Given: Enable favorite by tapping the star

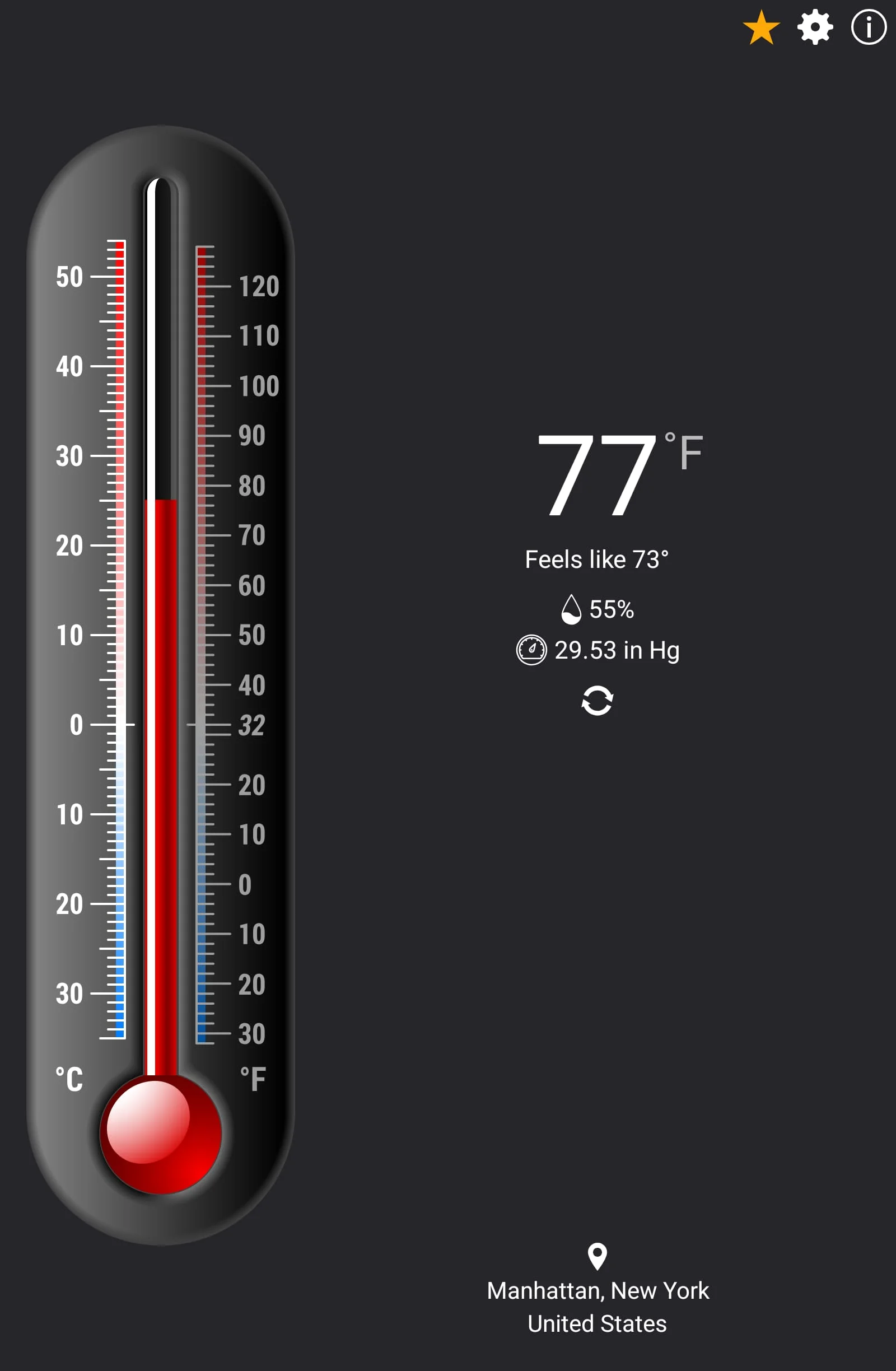Looking at the screenshot, I should click(762, 27).
